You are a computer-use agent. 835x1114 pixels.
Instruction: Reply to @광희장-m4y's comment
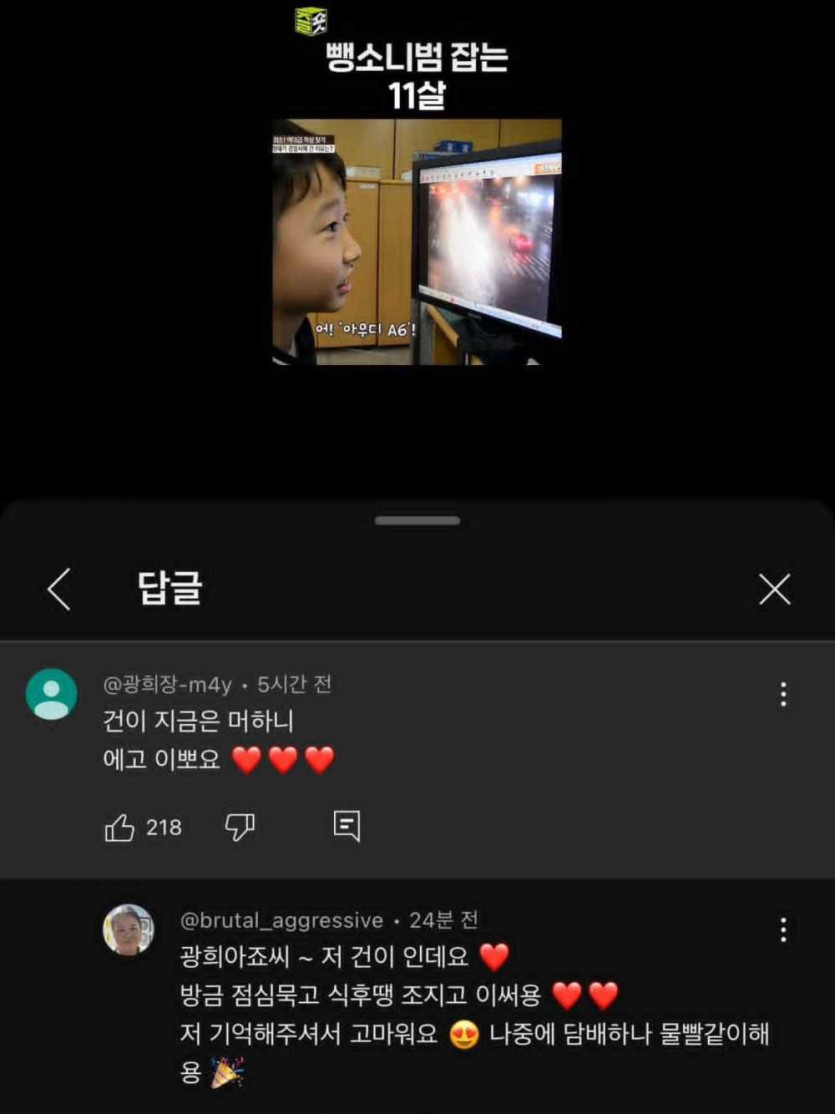tap(346, 826)
